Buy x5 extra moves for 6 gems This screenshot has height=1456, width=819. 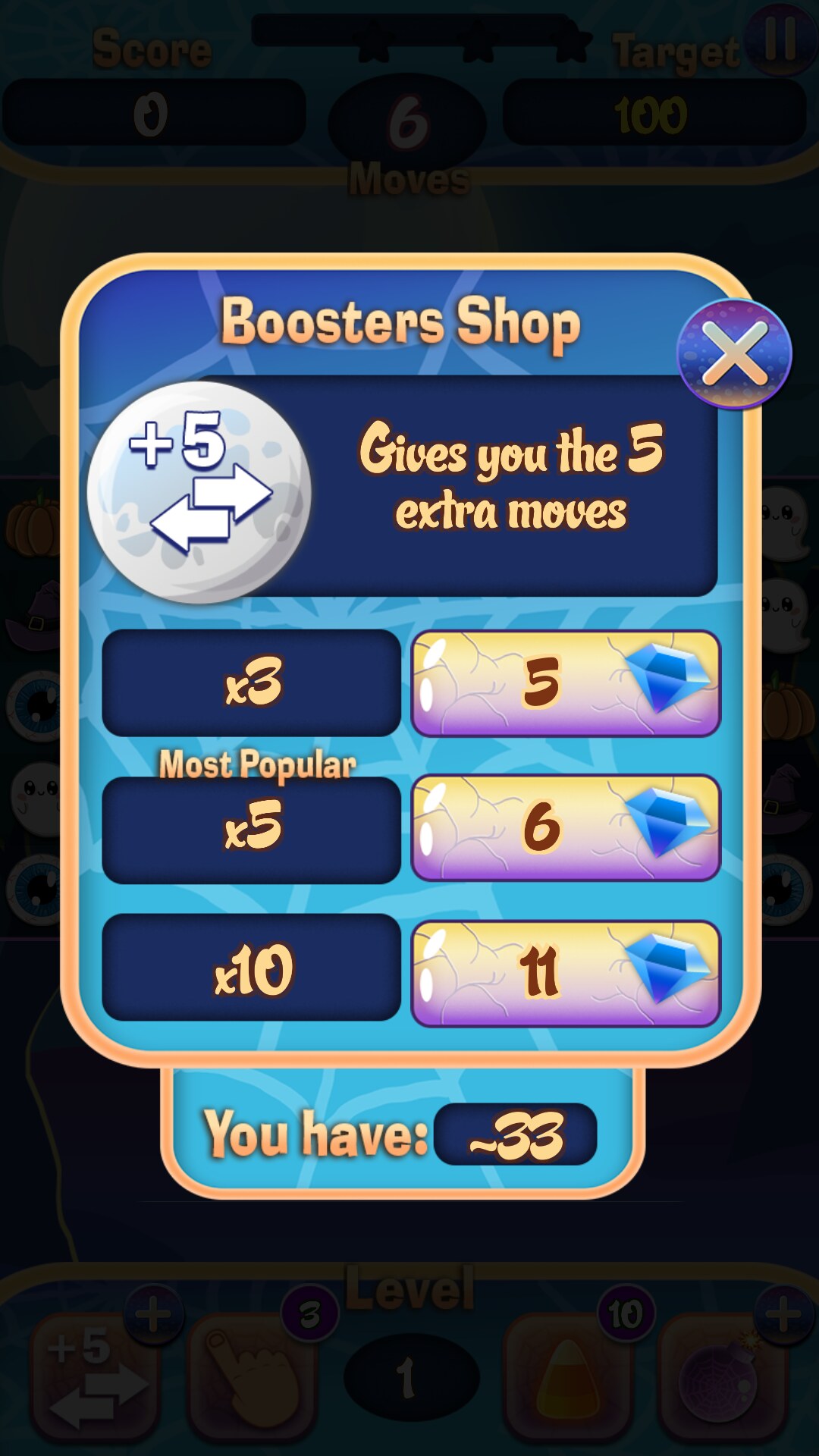point(565,827)
